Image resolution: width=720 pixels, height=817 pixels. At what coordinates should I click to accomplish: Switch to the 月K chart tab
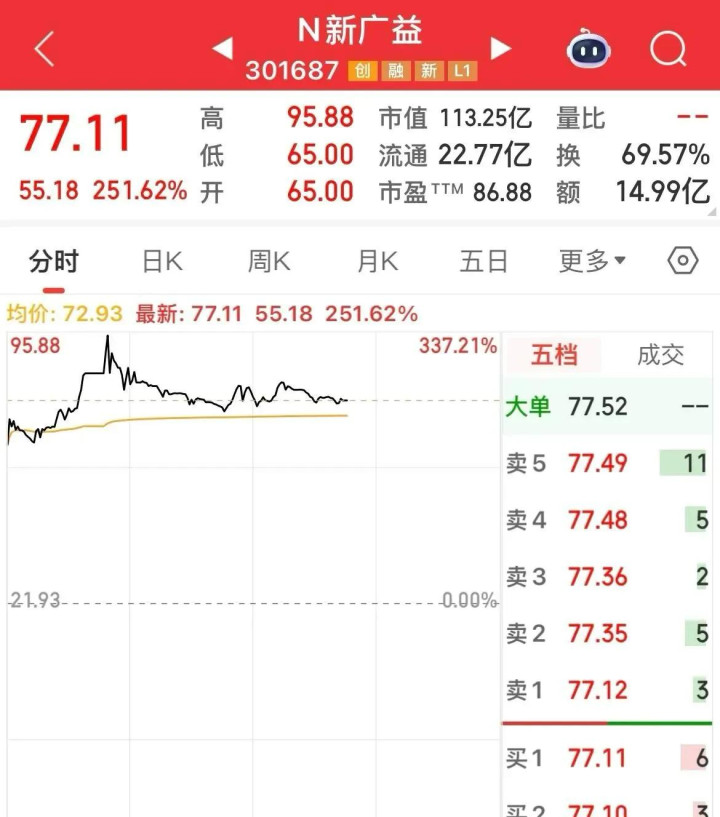pyautogui.click(x=377, y=262)
